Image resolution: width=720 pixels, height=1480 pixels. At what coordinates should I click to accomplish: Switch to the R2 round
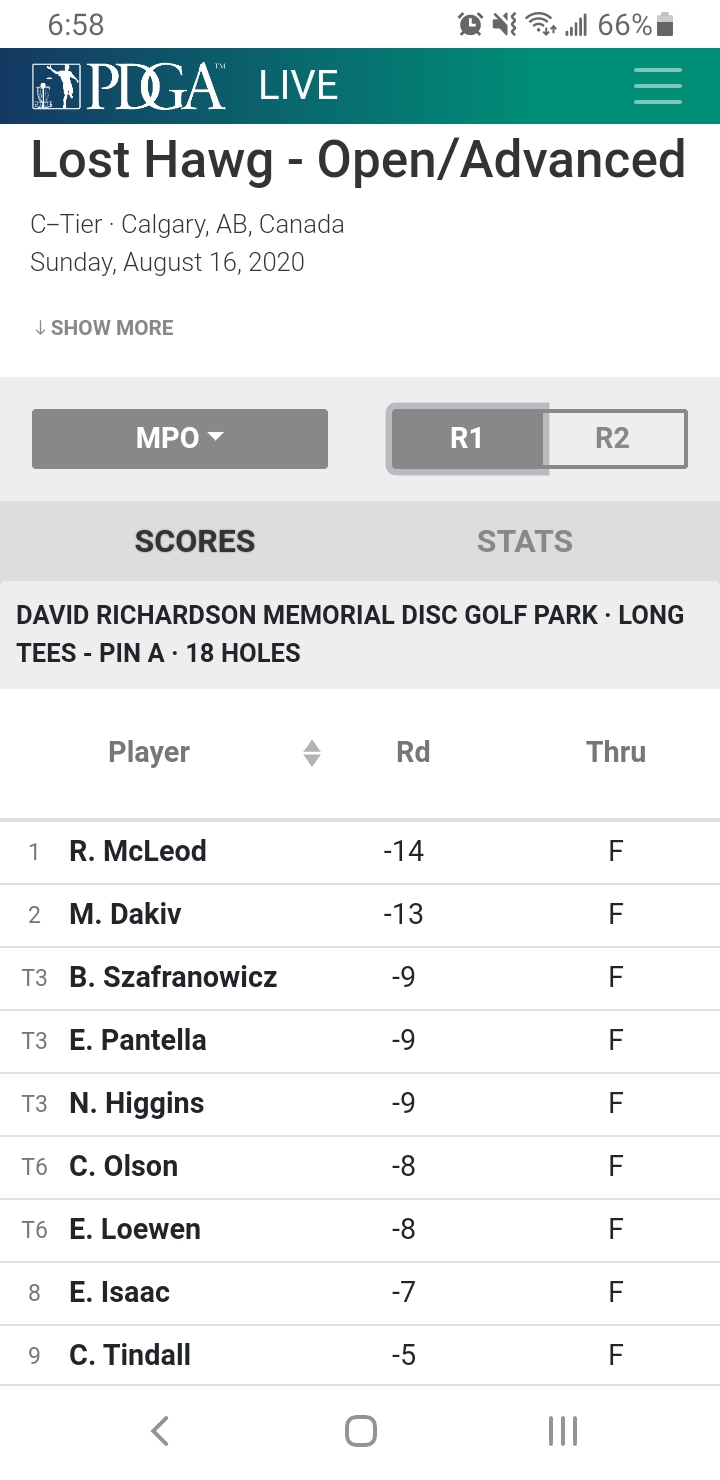(614, 438)
